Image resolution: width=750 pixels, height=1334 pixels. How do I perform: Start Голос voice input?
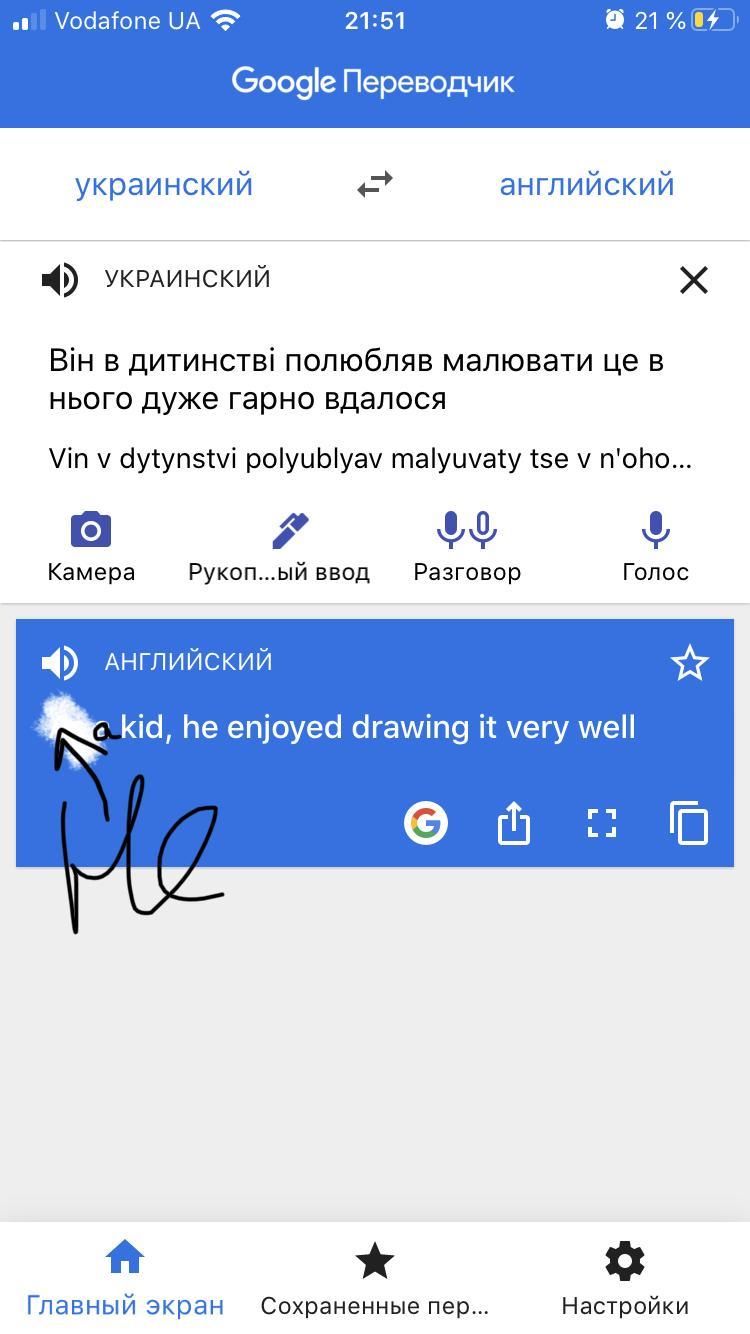pyautogui.click(x=655, y=546)
